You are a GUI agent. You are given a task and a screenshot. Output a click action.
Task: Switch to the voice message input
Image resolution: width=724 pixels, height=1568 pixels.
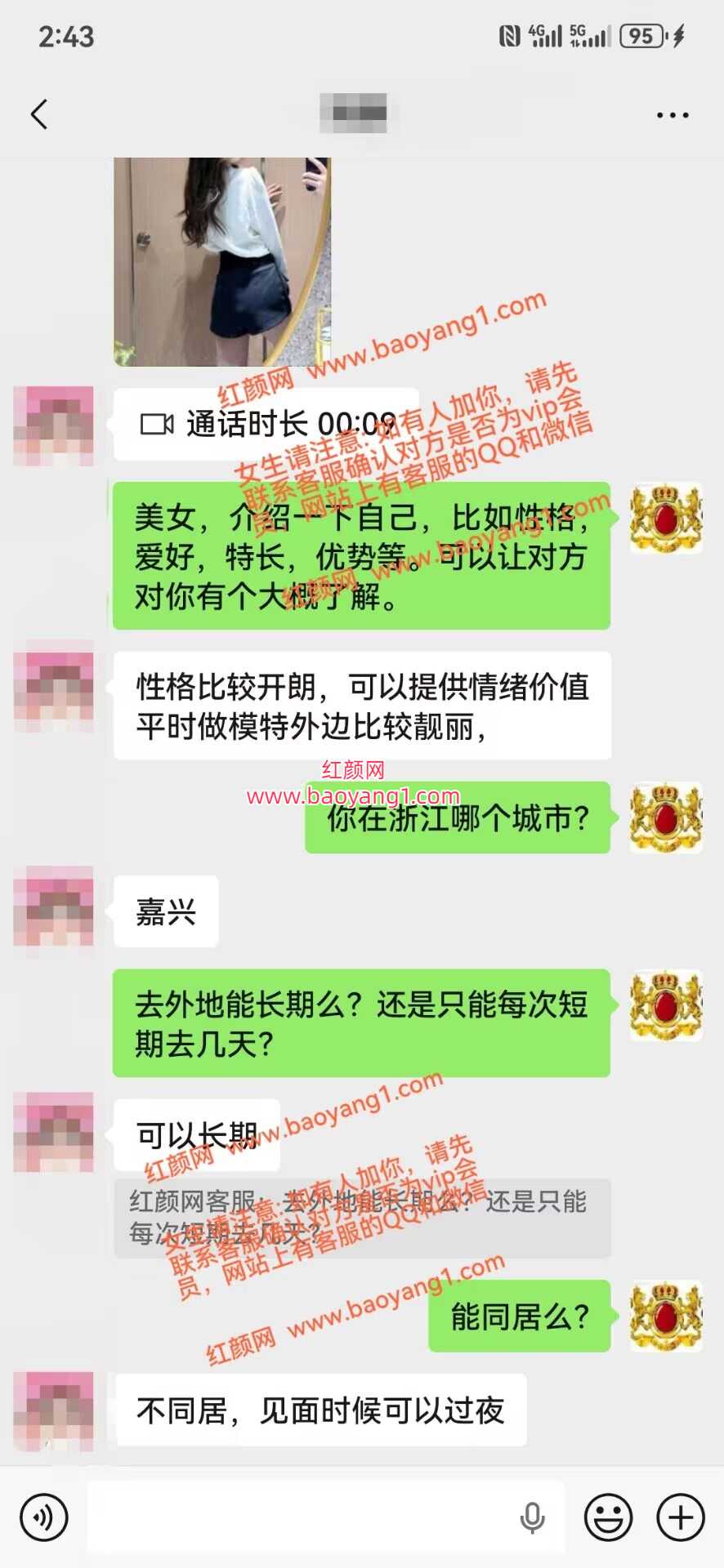pyautogui.click(x=43, y=1517)
